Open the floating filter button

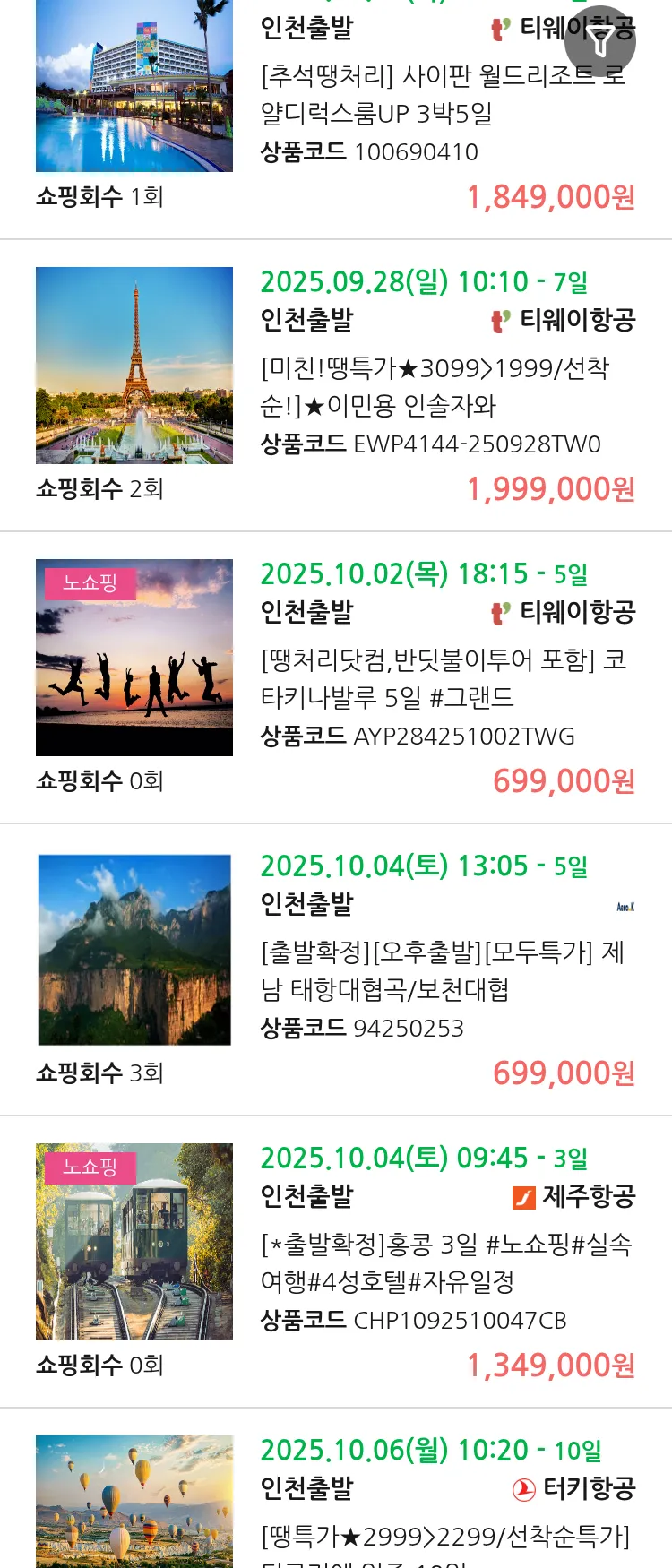coord(600,41)
